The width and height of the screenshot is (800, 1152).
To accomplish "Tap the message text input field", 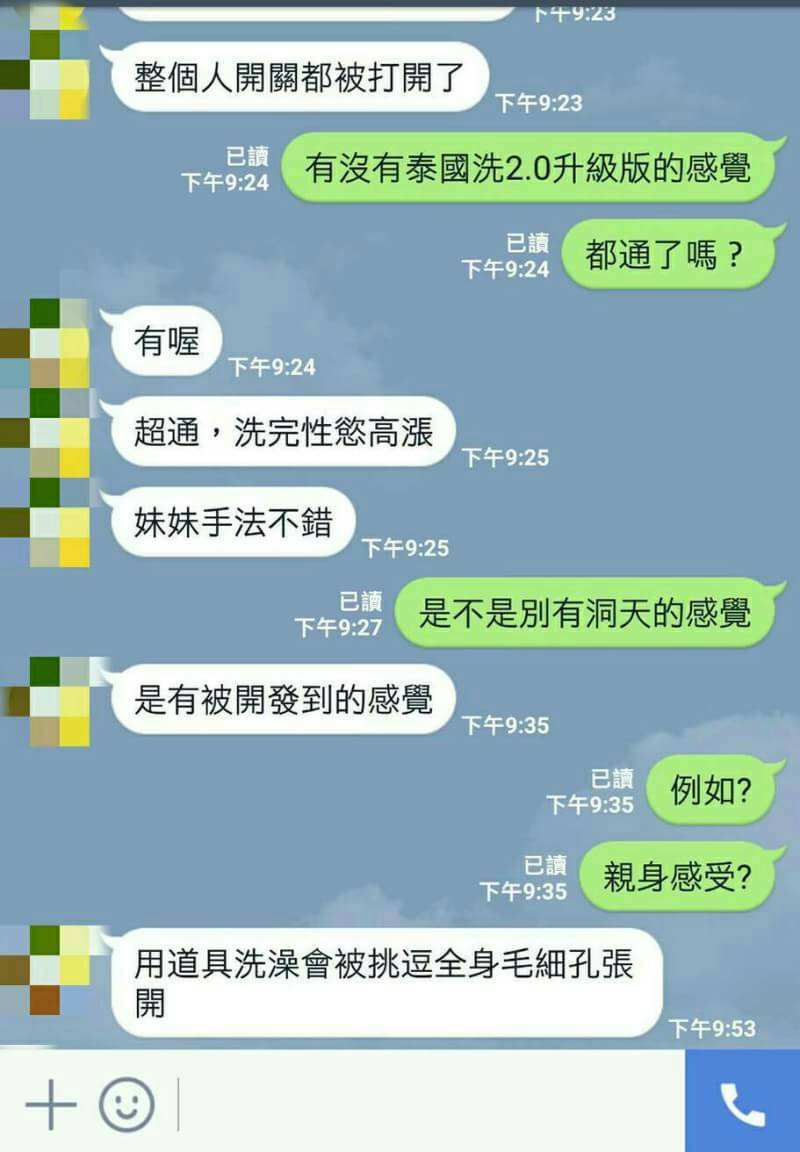I will coord(430,1104).
